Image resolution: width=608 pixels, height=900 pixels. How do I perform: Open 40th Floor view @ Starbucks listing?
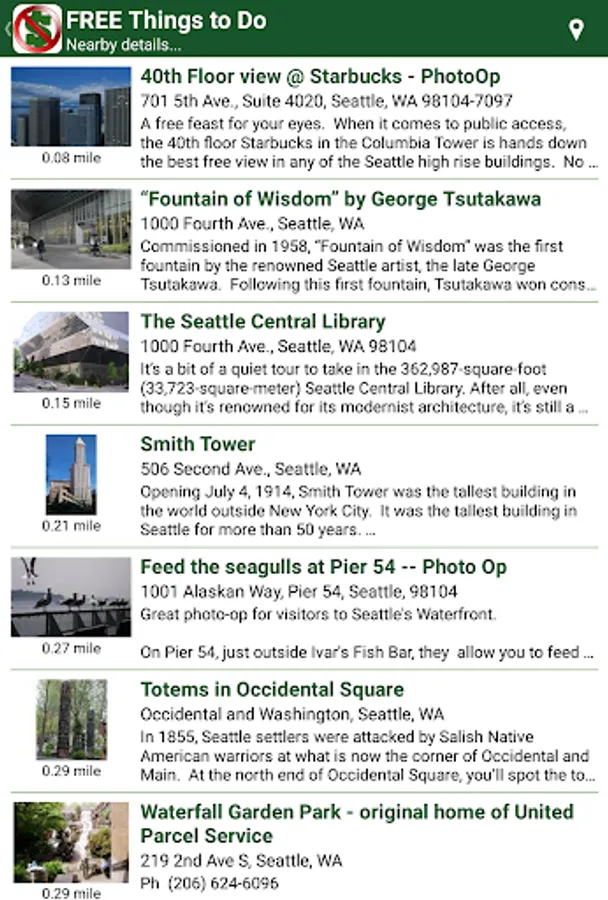(x=304, y=118)
